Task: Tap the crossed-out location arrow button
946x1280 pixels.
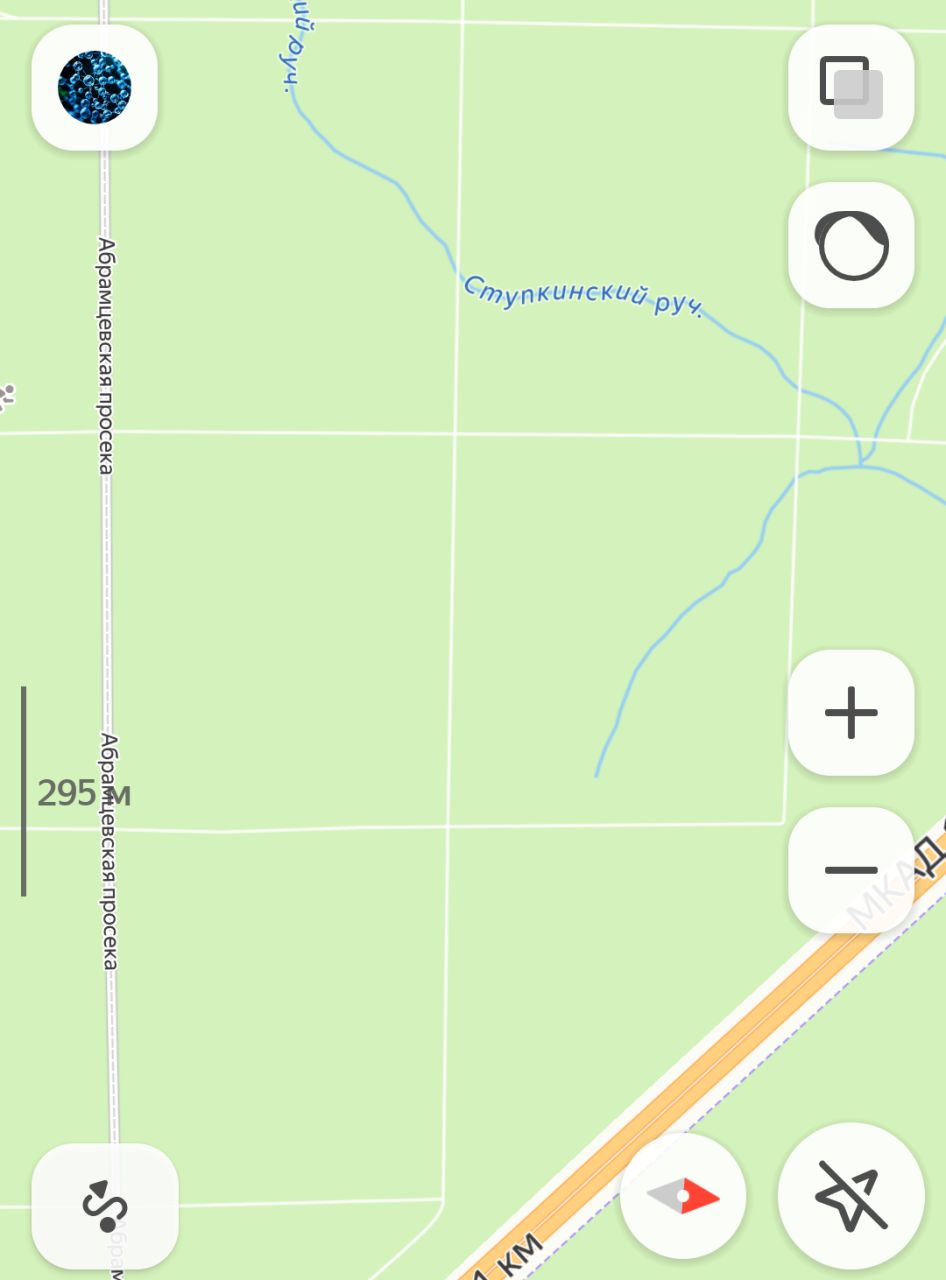Action: point(850,1196)
